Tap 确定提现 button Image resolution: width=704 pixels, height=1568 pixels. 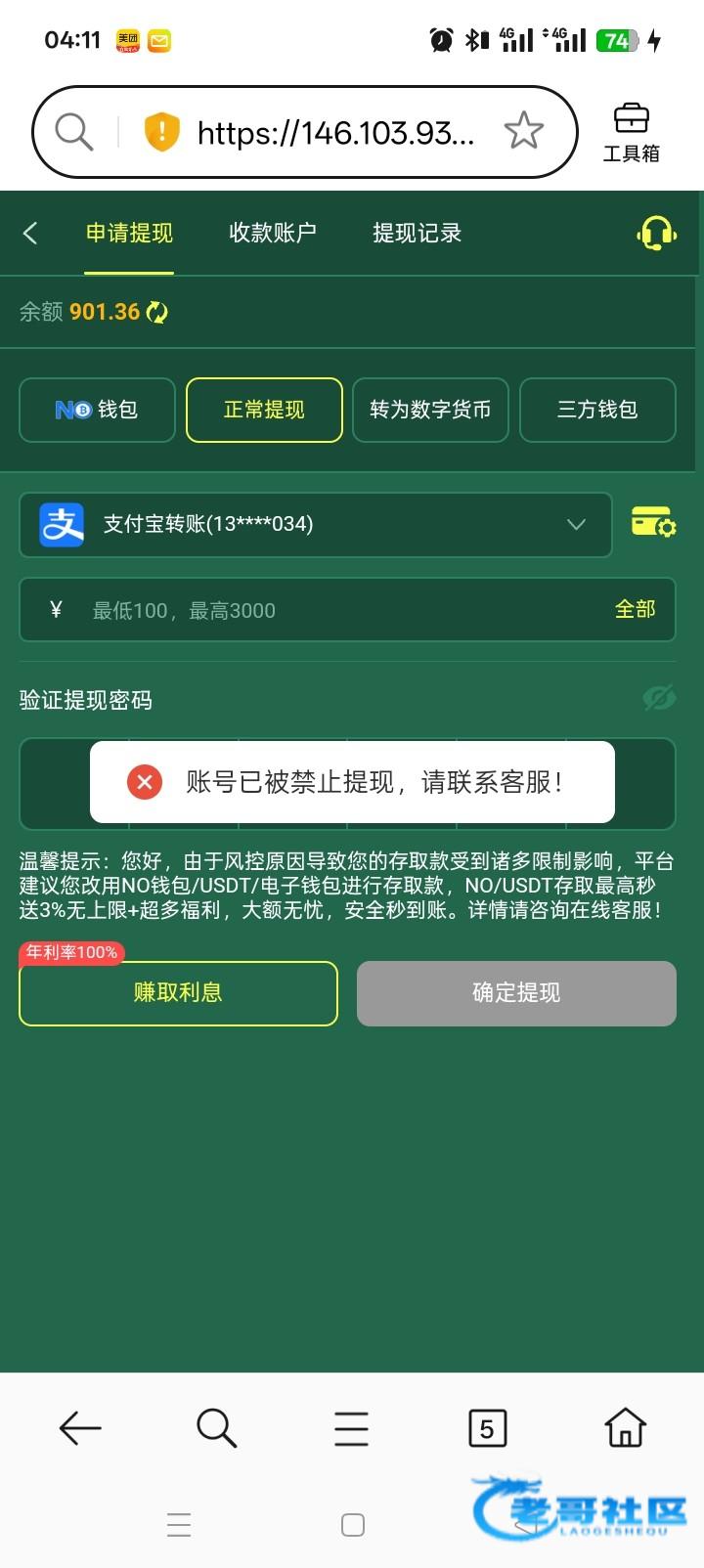pos(516,993)
